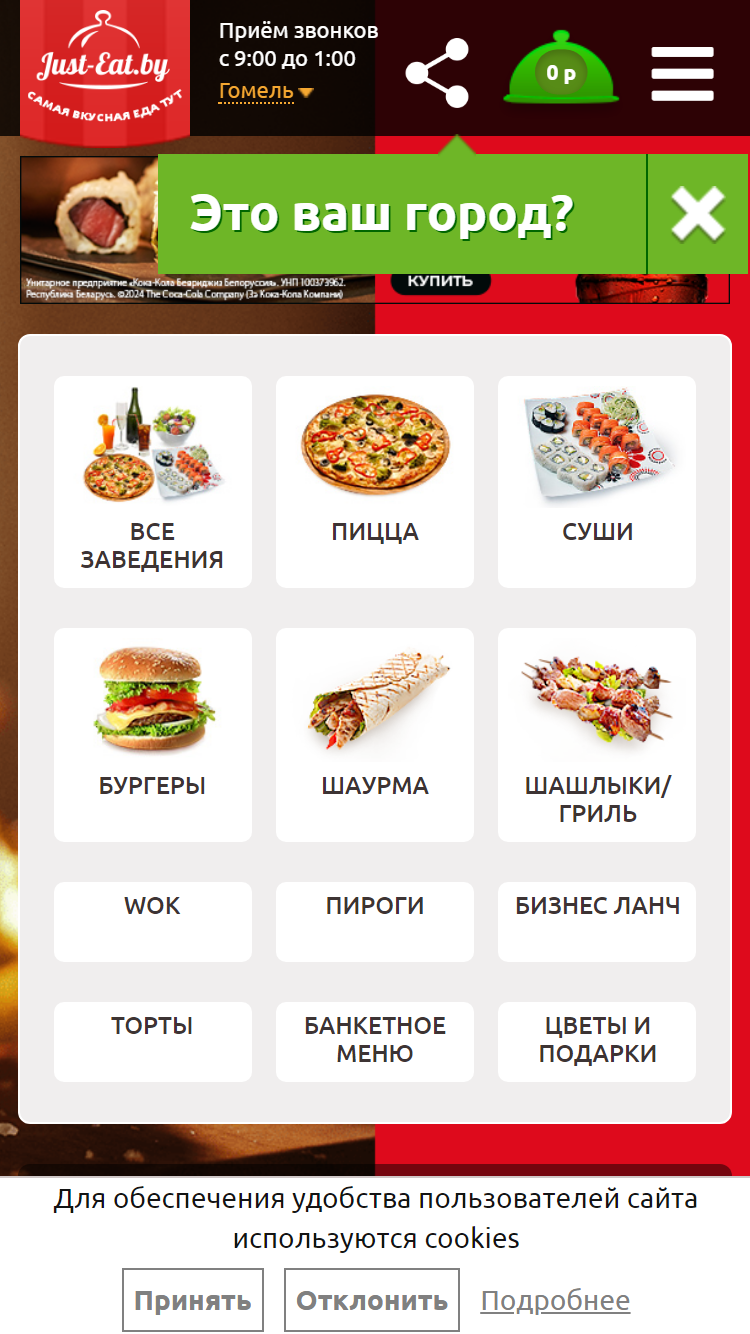Open the Бизнес ланч category

[x=597, y=922]
